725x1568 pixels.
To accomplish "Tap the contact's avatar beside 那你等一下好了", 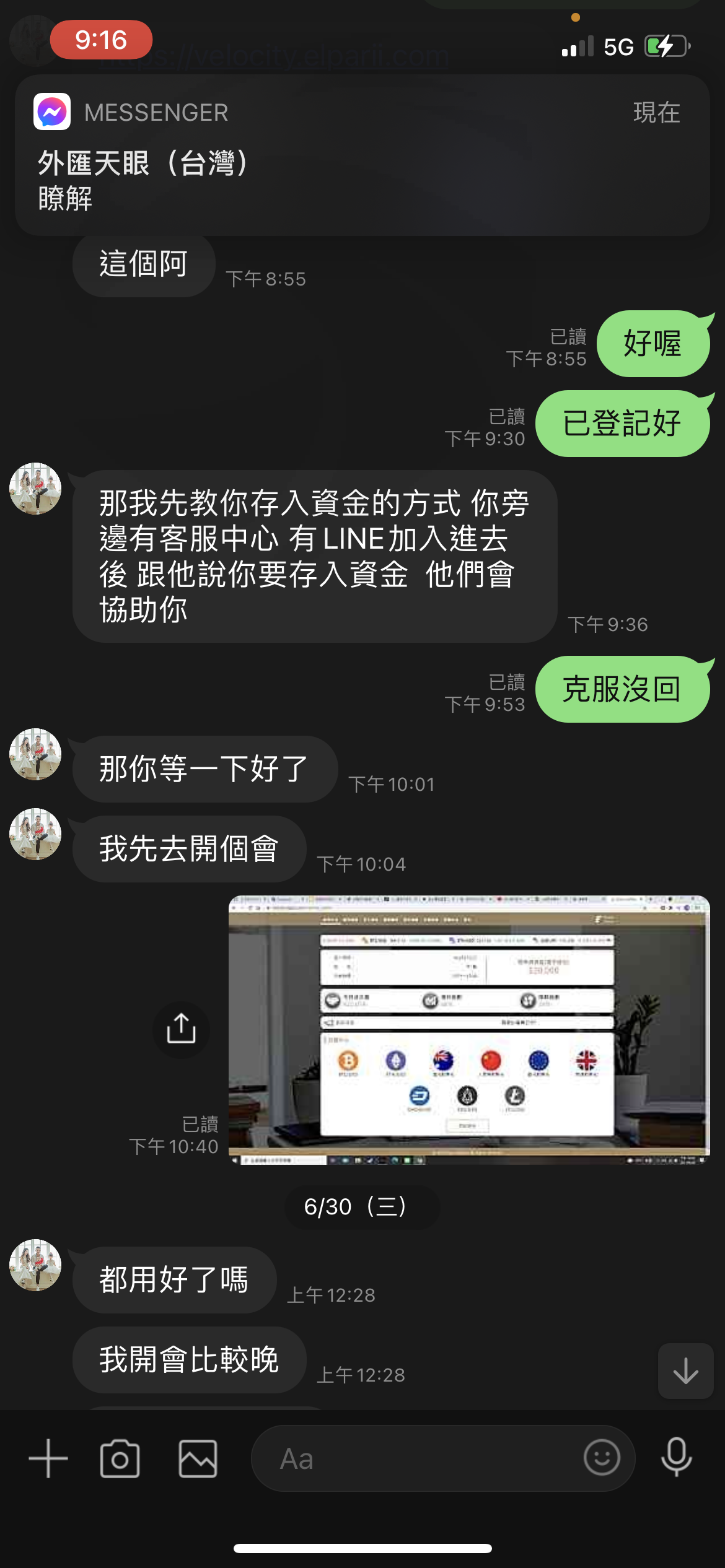I will tap(35, 754).
